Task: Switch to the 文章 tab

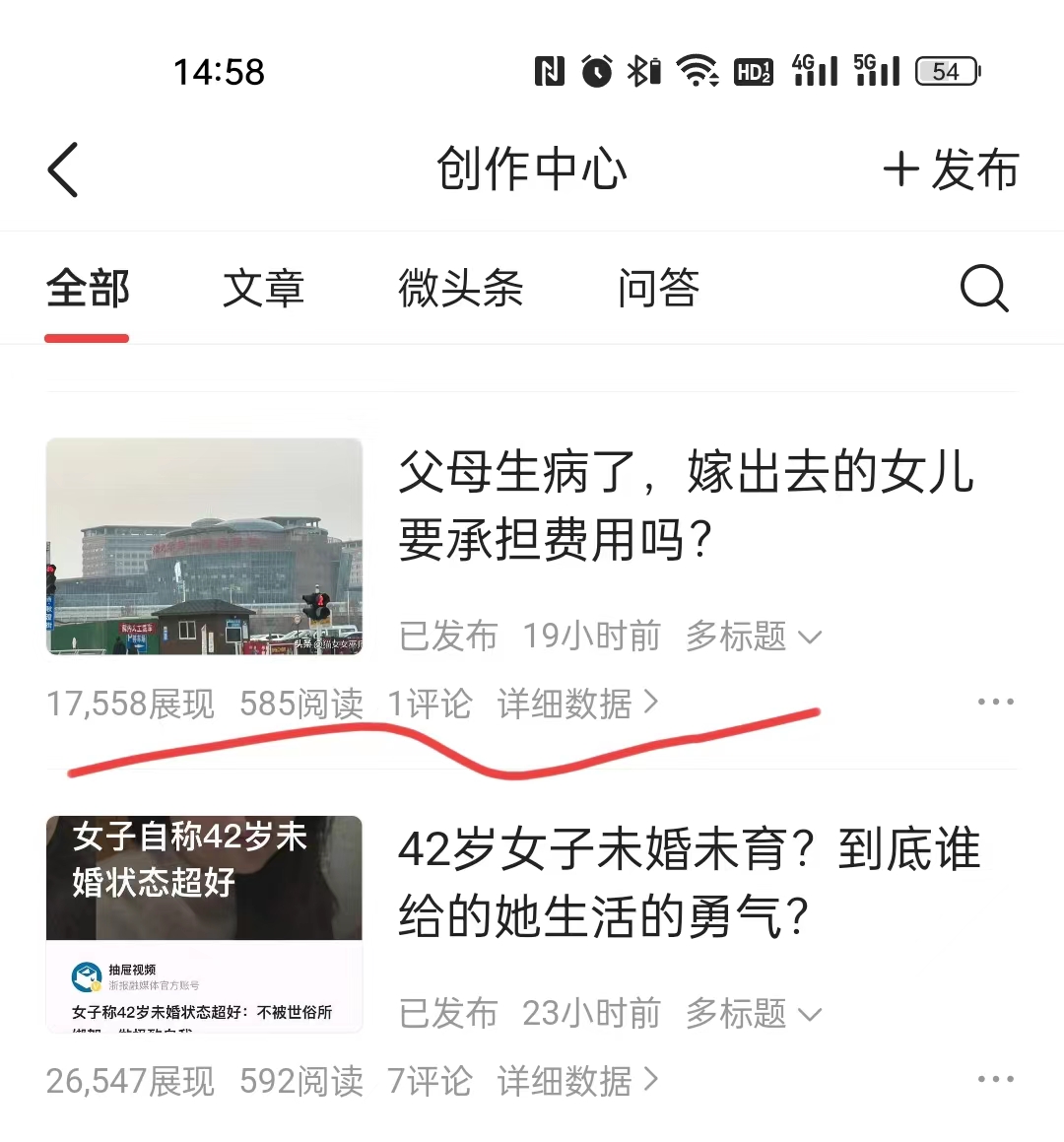Action: (x=263, y=288)
